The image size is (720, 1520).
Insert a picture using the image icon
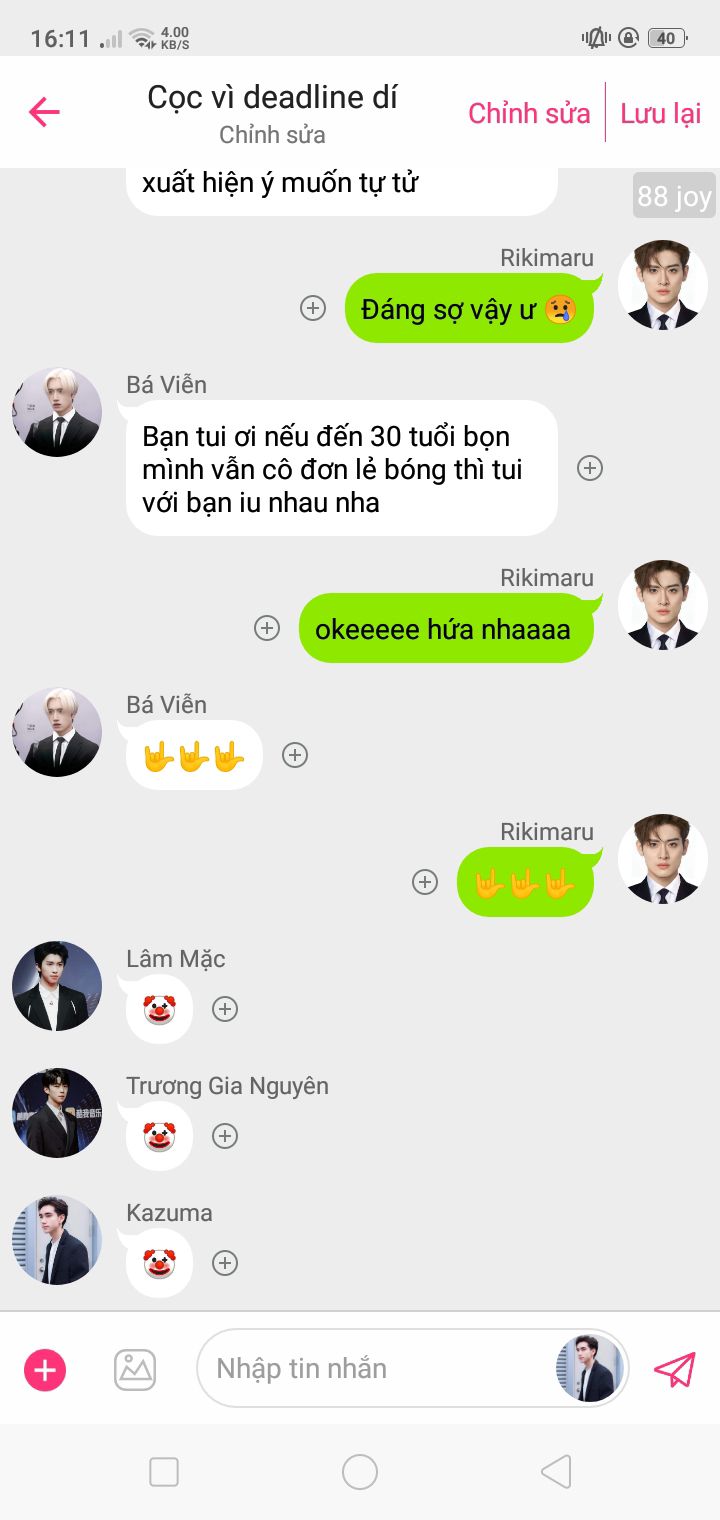(x=135, y=1369)
